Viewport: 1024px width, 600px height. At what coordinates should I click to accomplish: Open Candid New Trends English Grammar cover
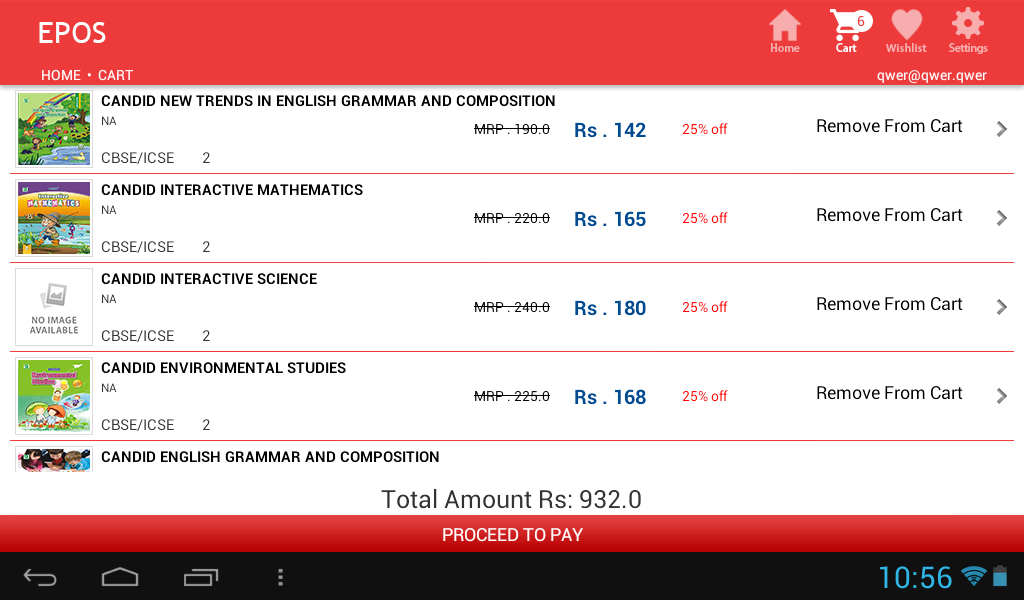click(54, 129)
